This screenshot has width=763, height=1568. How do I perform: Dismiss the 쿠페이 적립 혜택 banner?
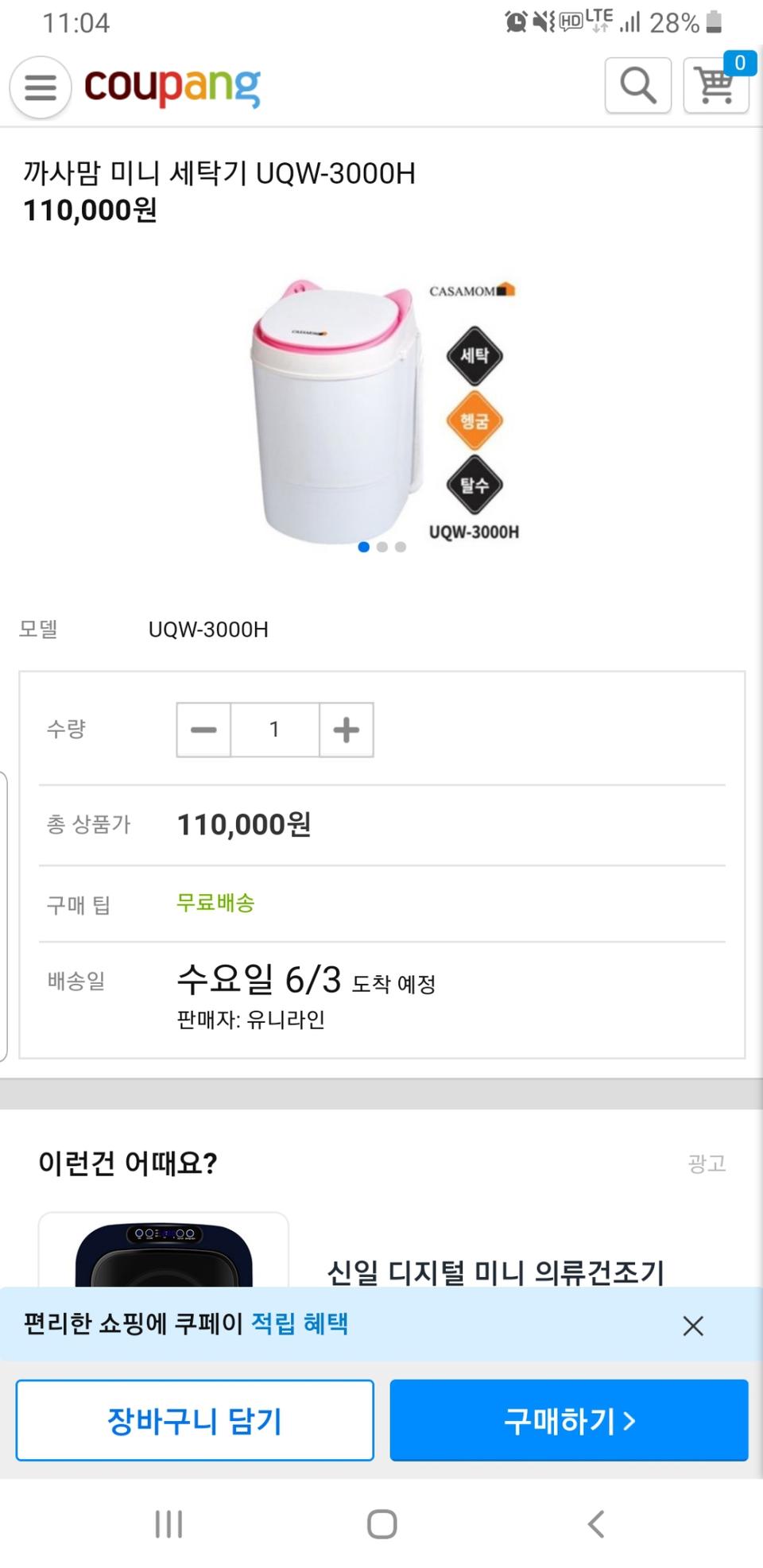click(693, 1325)
